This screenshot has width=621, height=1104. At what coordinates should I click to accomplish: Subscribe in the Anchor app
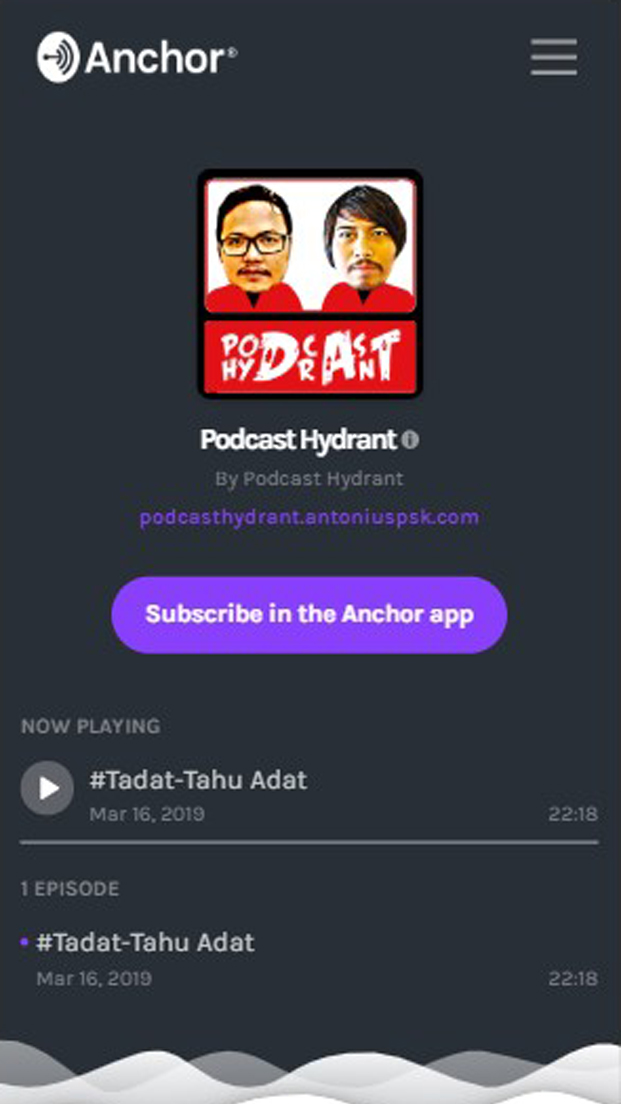309,614
